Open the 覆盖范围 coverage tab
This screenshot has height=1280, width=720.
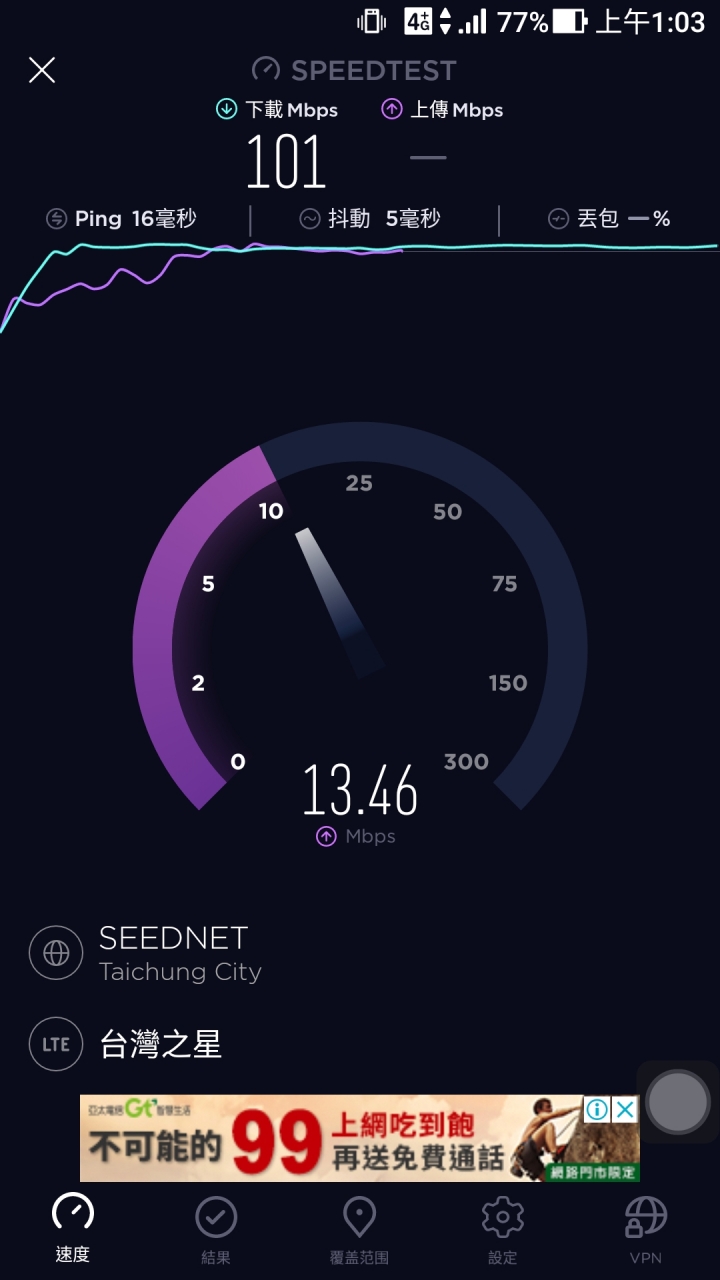(359, 1230)
